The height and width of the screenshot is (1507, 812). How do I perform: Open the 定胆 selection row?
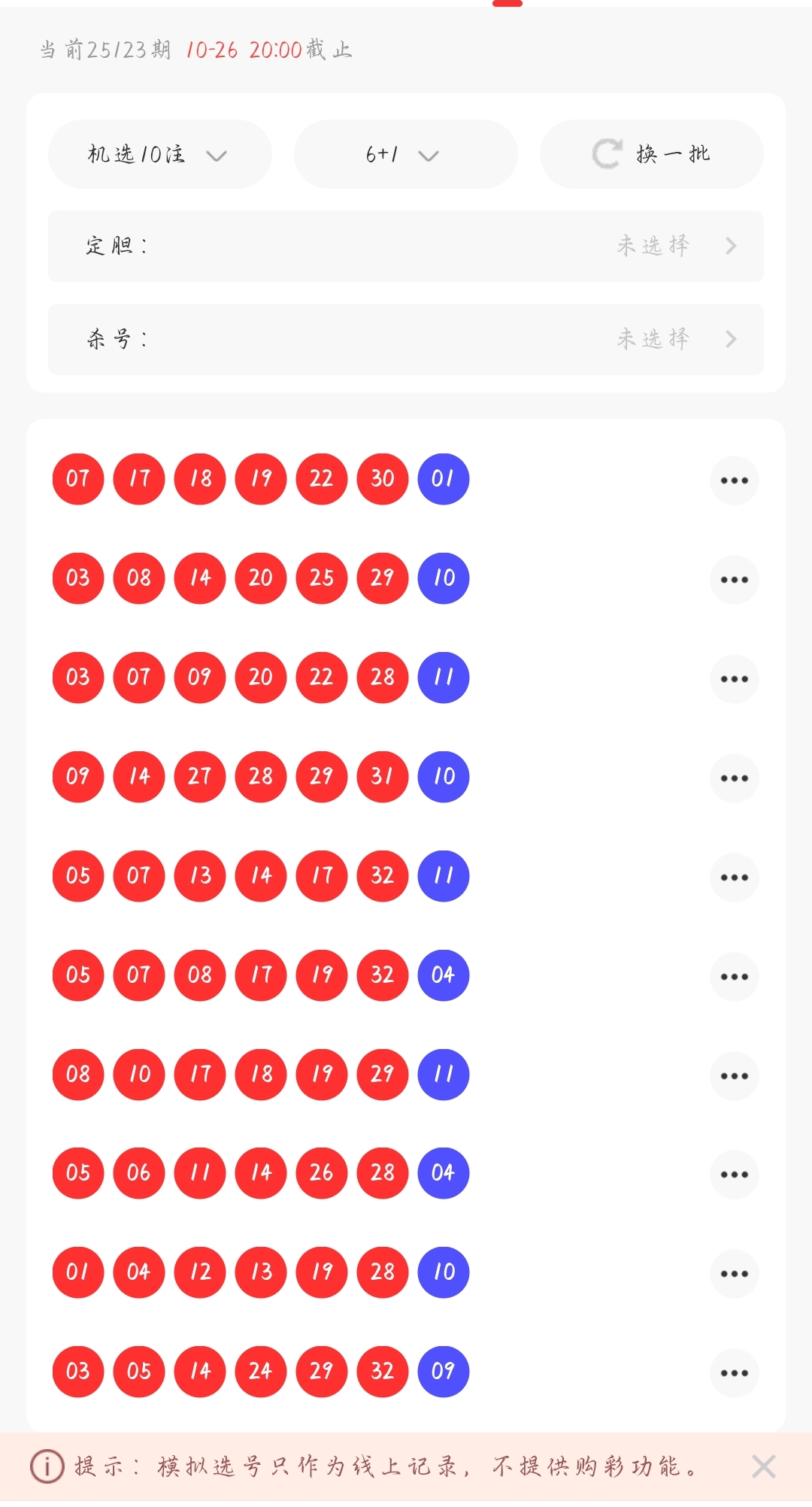pos(406,246)
